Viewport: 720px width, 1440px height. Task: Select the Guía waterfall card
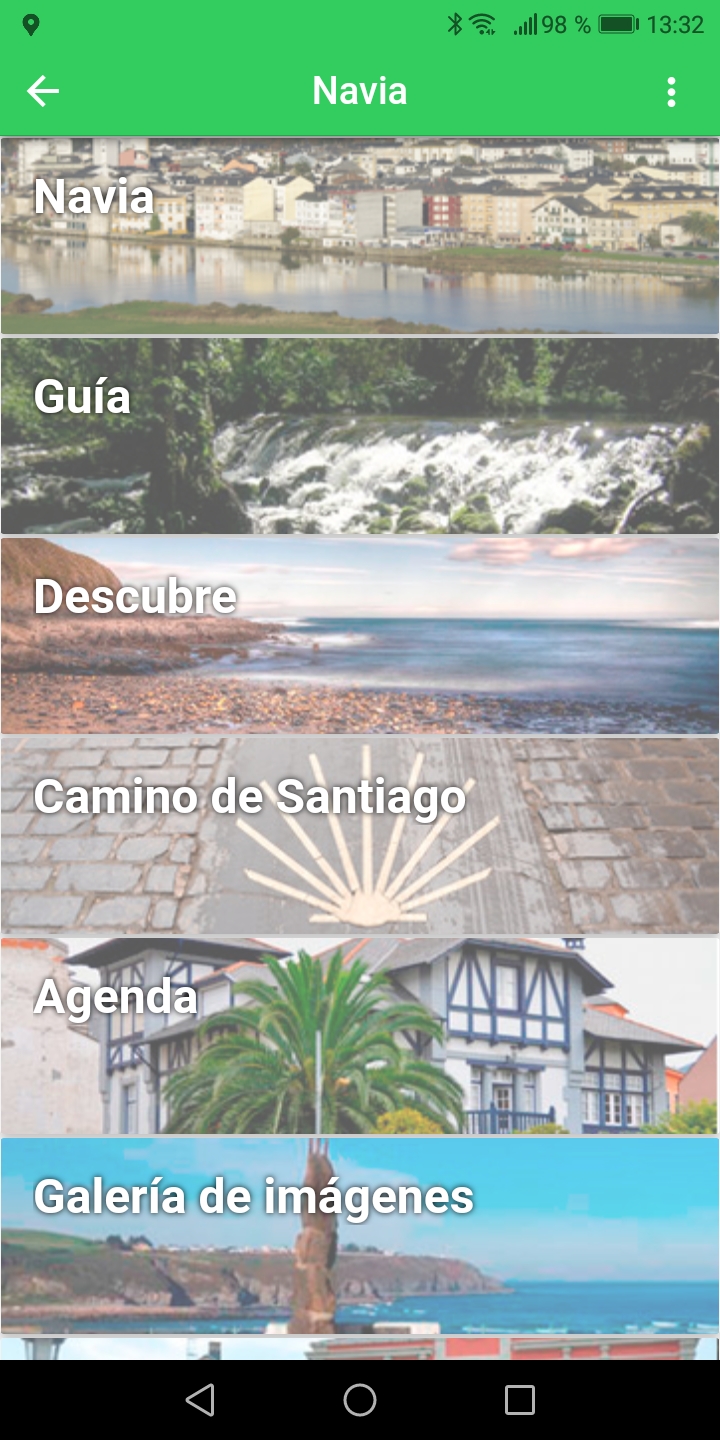tap(360, 436)
